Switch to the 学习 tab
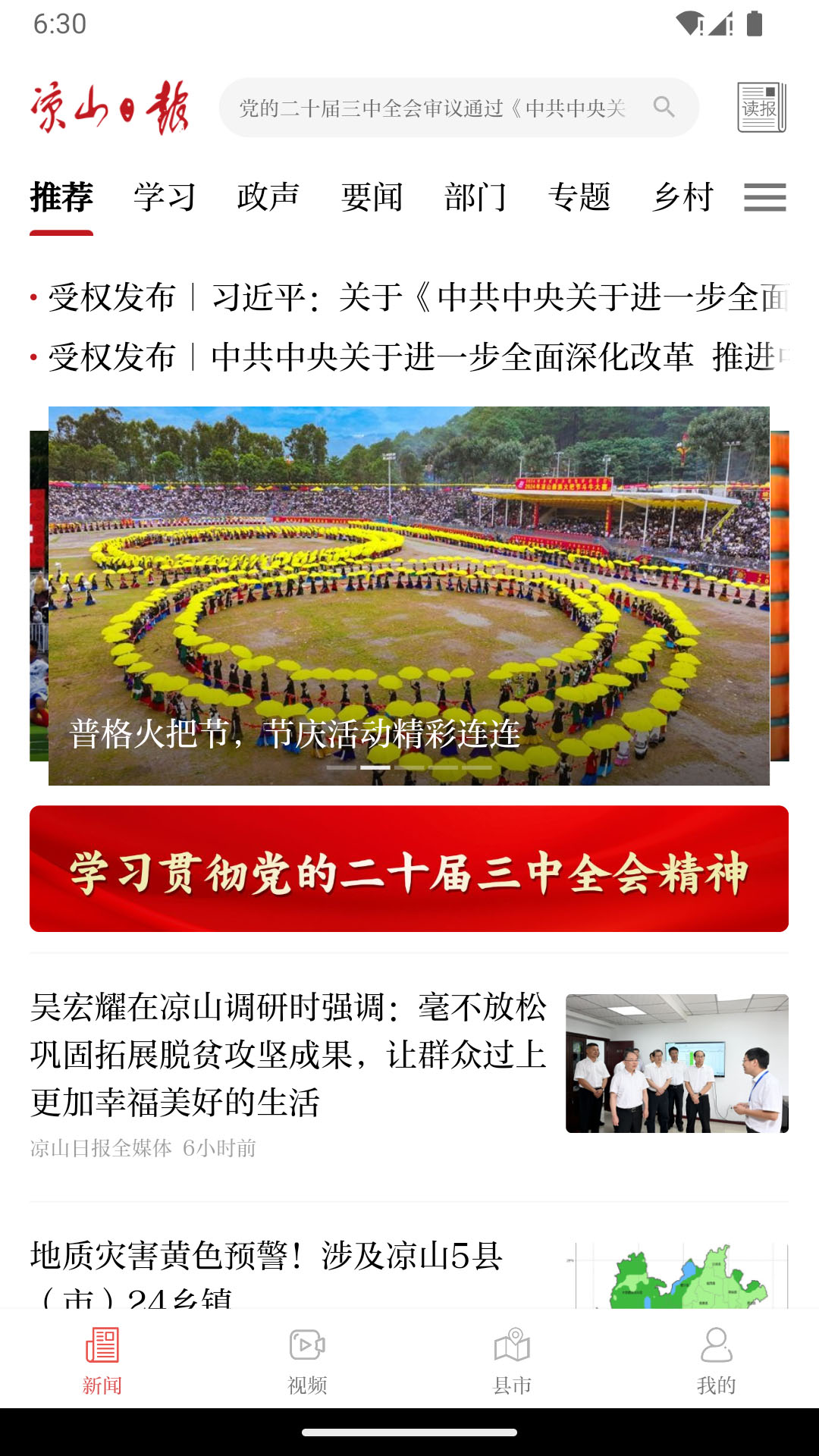This screenshot has height=1456, width=819. pos(165,197)
